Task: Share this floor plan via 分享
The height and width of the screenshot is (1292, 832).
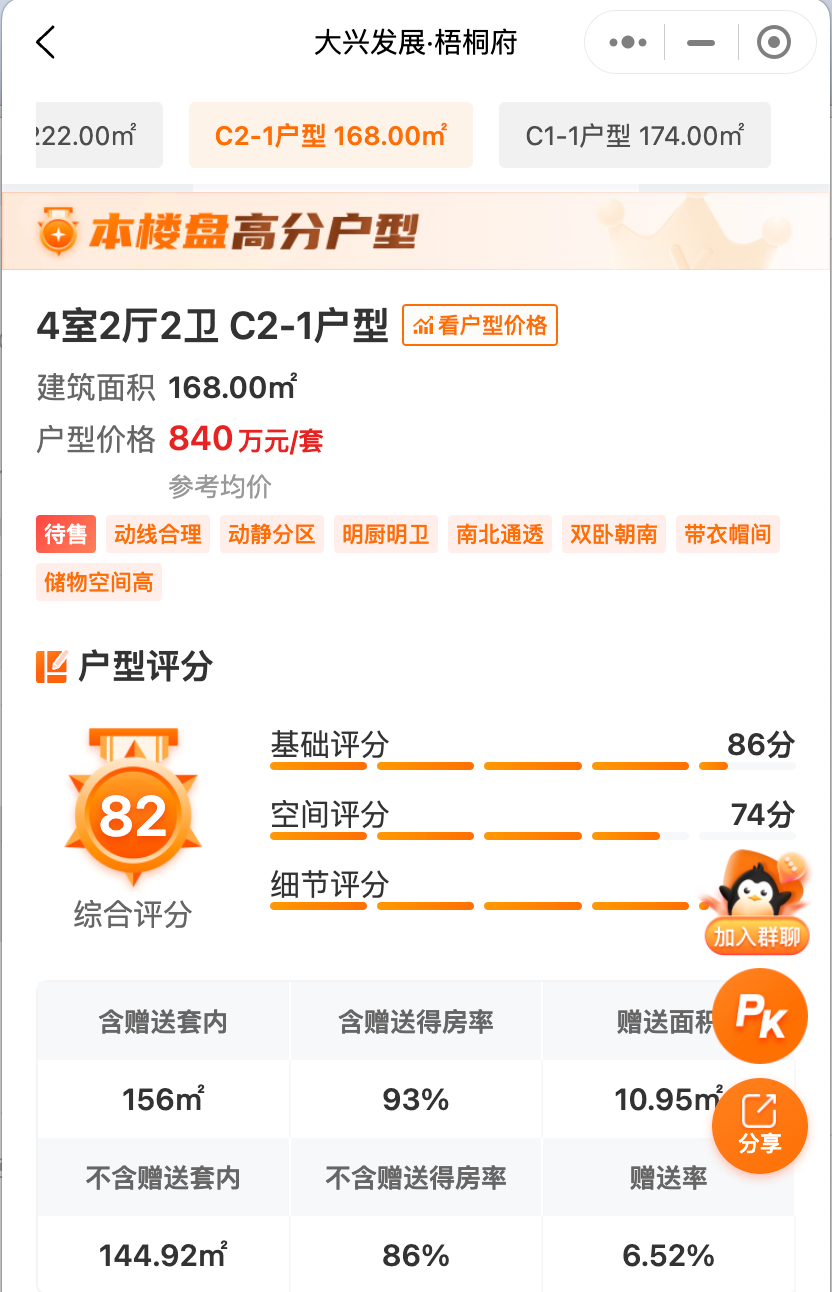Action: pos(760,1125)
